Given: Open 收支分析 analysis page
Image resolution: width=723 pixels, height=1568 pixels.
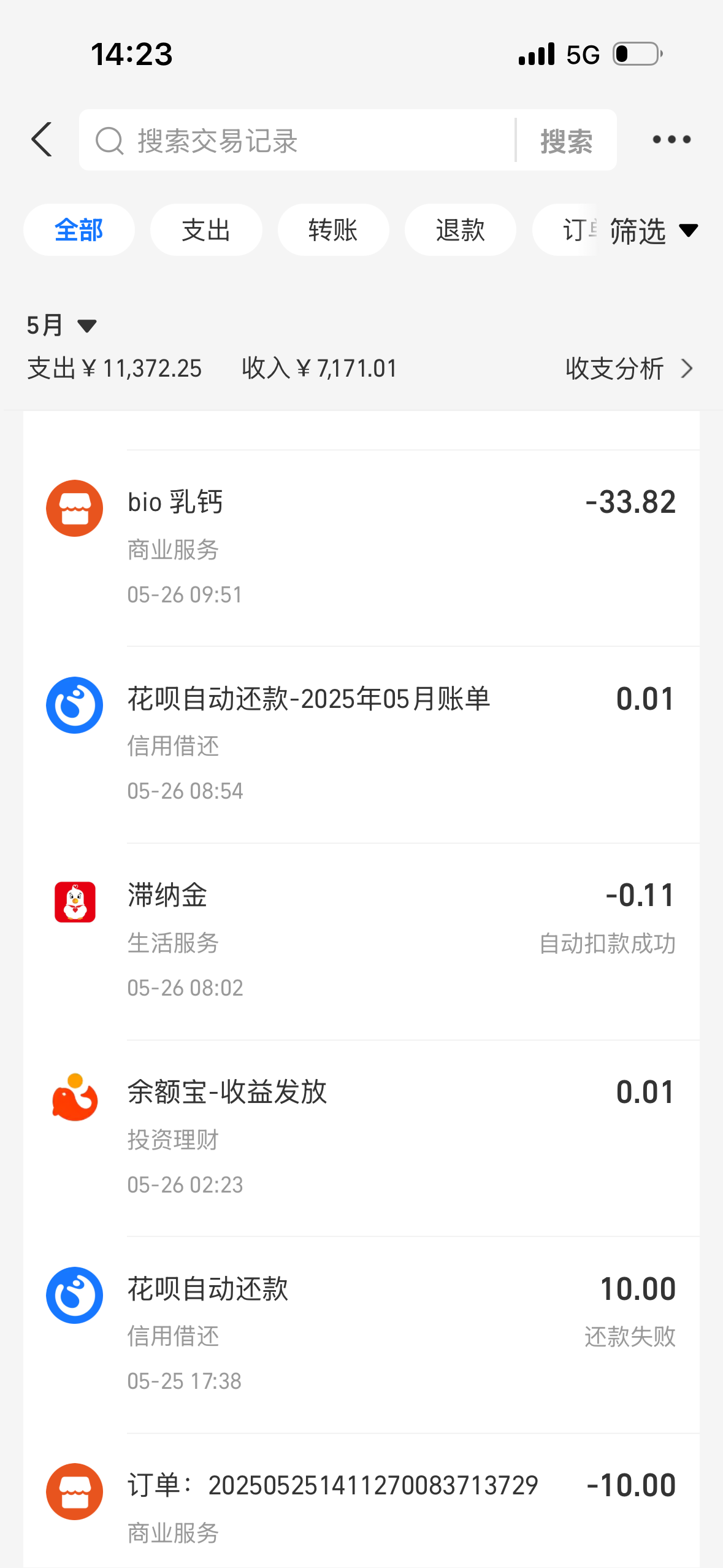Looking at the screenshot, I should [629, 369].
